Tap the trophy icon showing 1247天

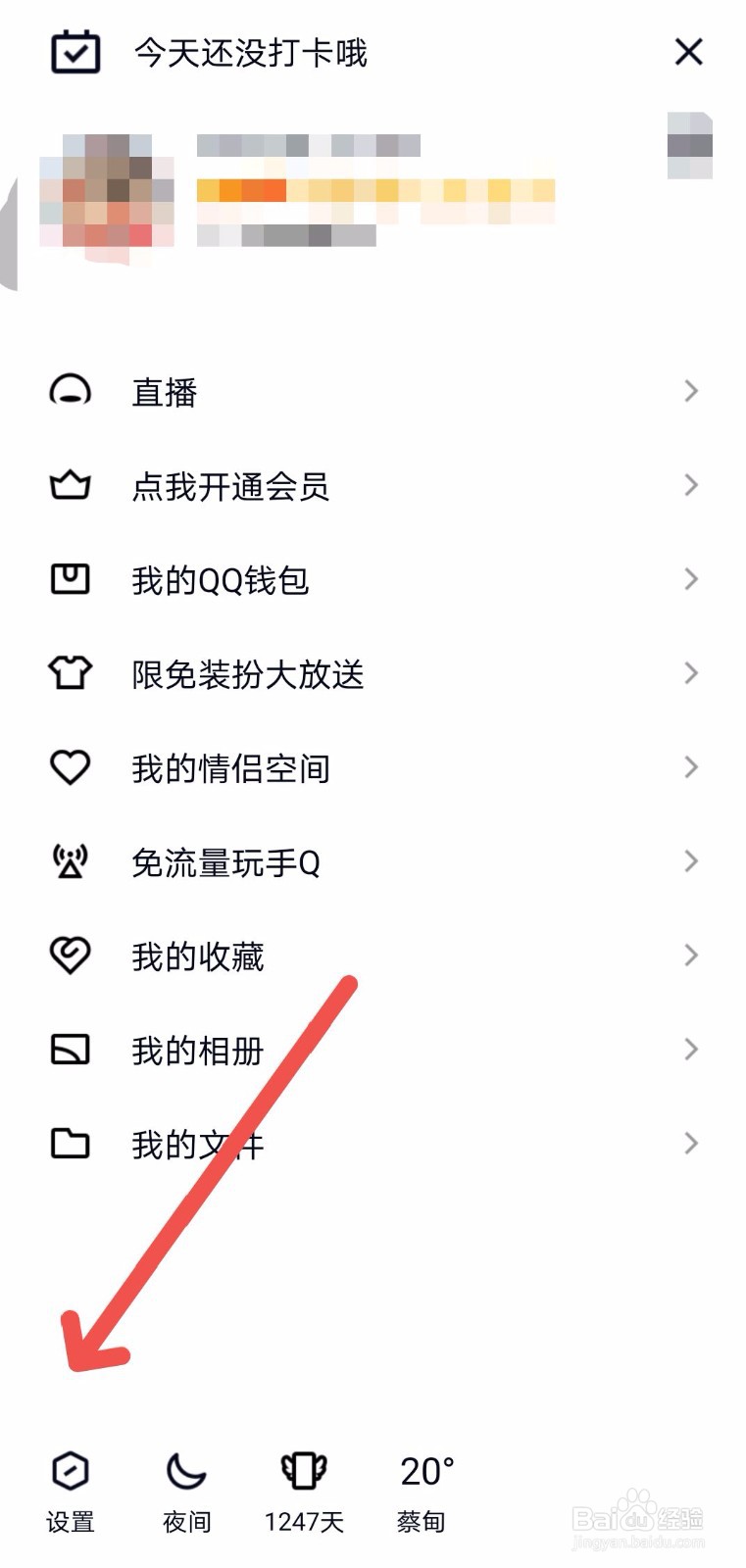(x=305, y=1470)
